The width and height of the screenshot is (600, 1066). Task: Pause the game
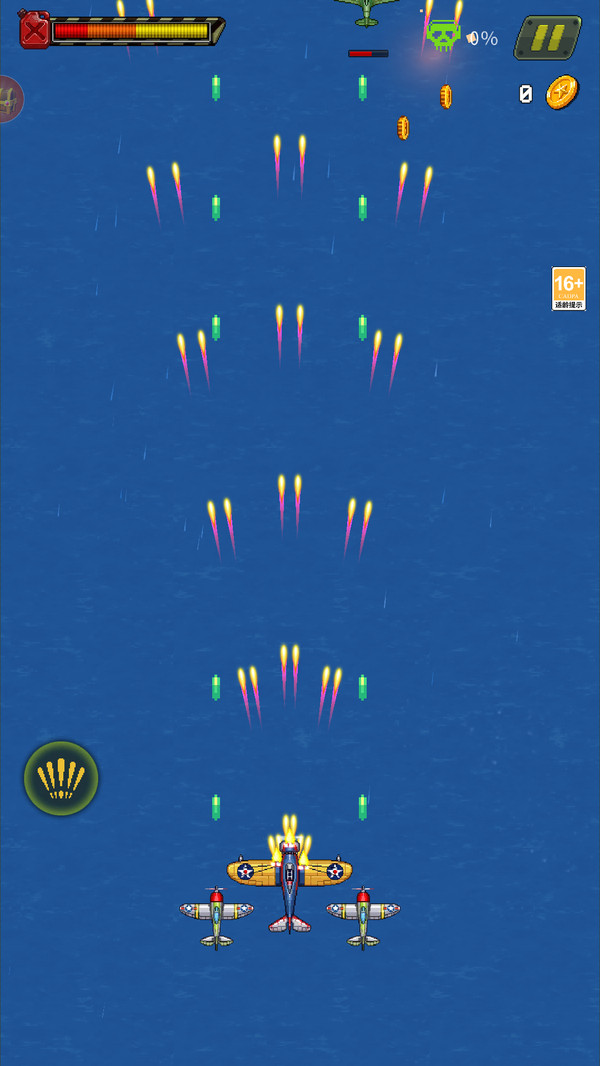pyautogui.click(x=547, y=38)
